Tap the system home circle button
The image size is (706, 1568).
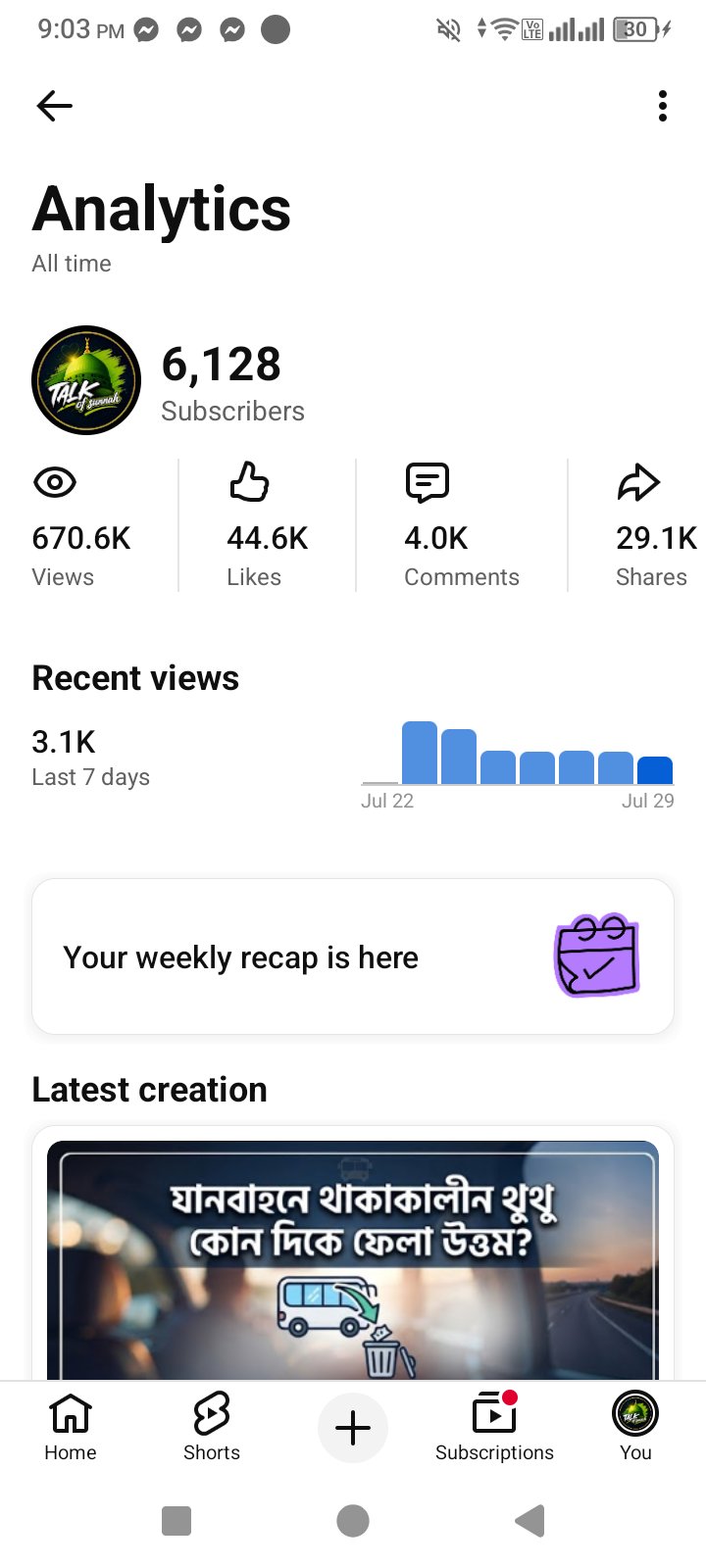pos(353,1521)
